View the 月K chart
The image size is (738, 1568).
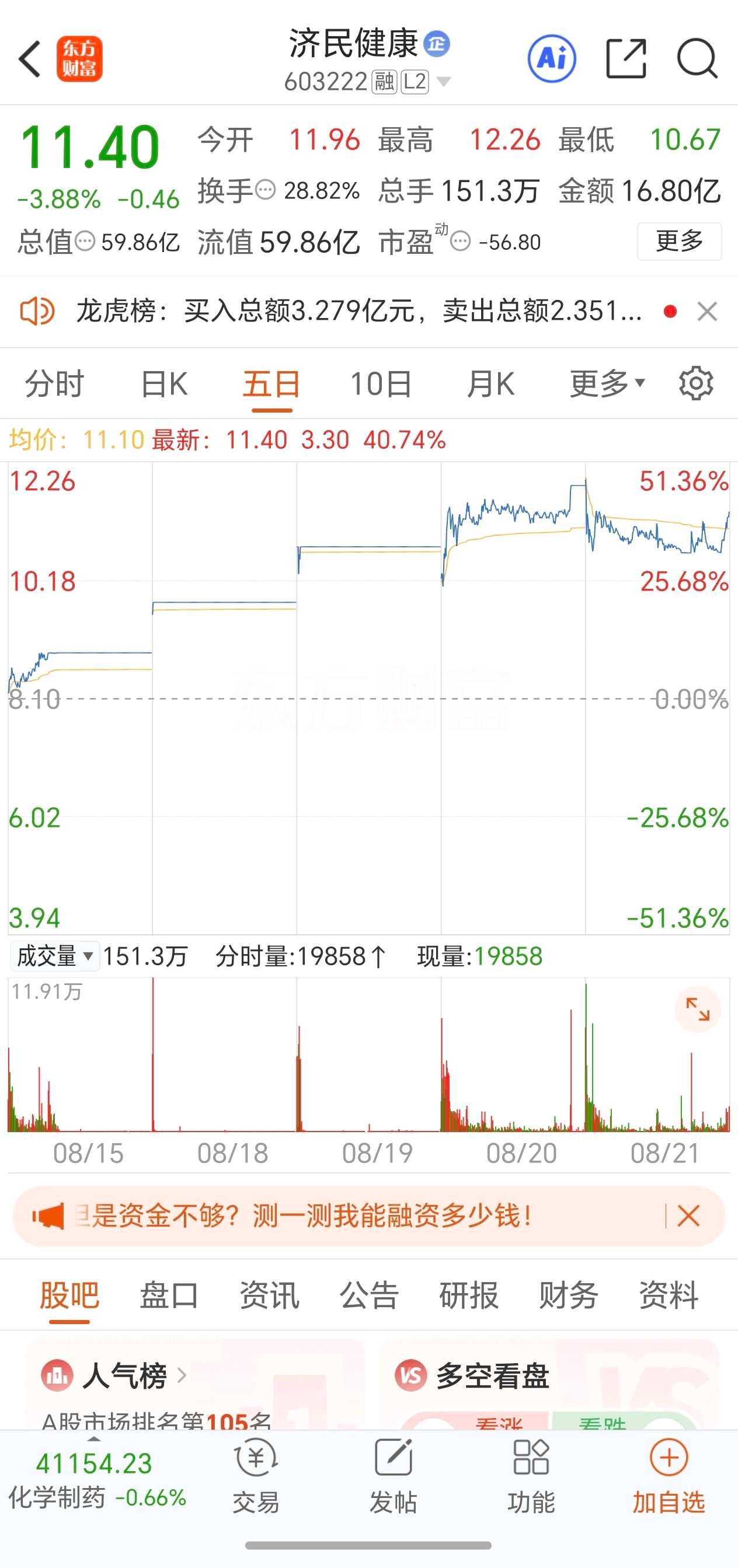(x=491, y=383)
